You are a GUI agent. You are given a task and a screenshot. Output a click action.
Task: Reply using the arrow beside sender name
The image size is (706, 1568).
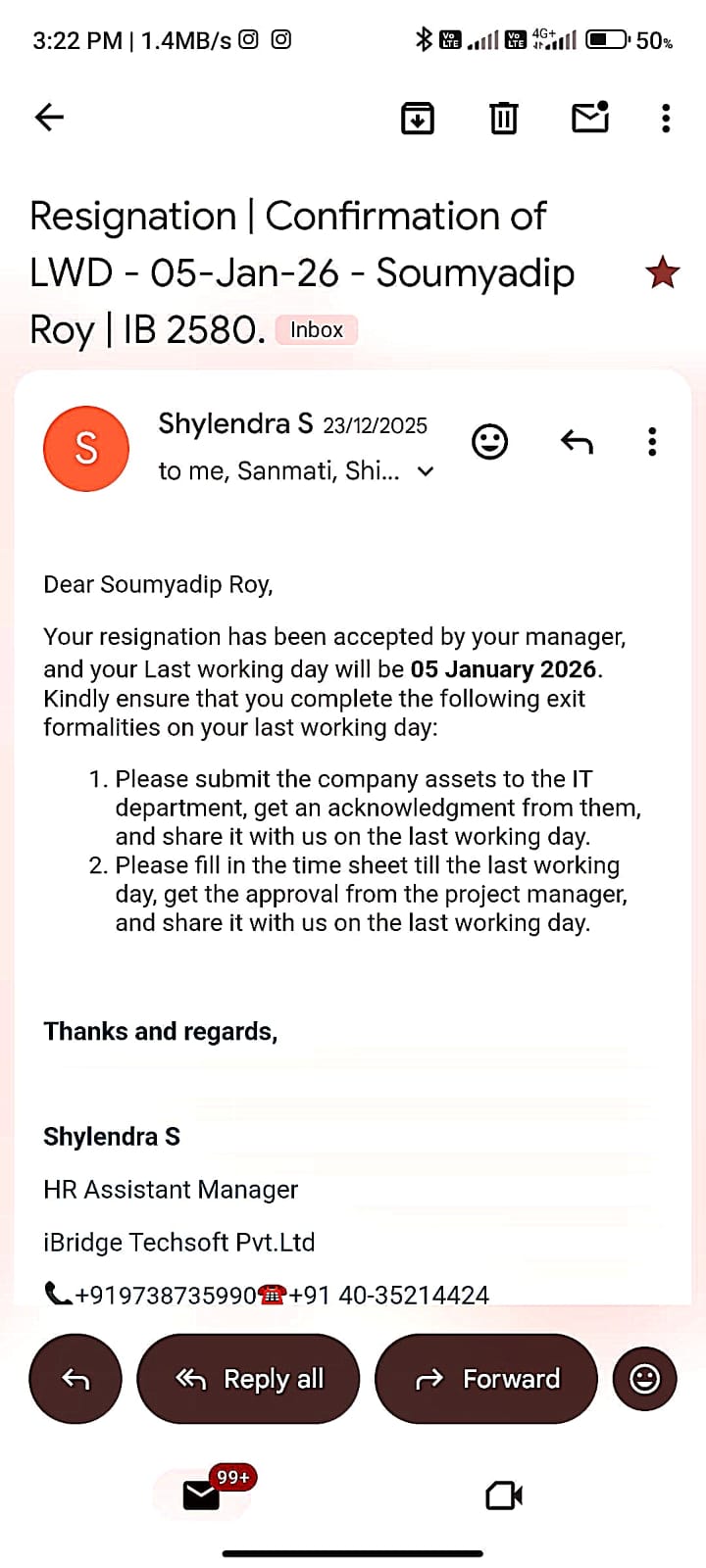(x=577, y=442)
